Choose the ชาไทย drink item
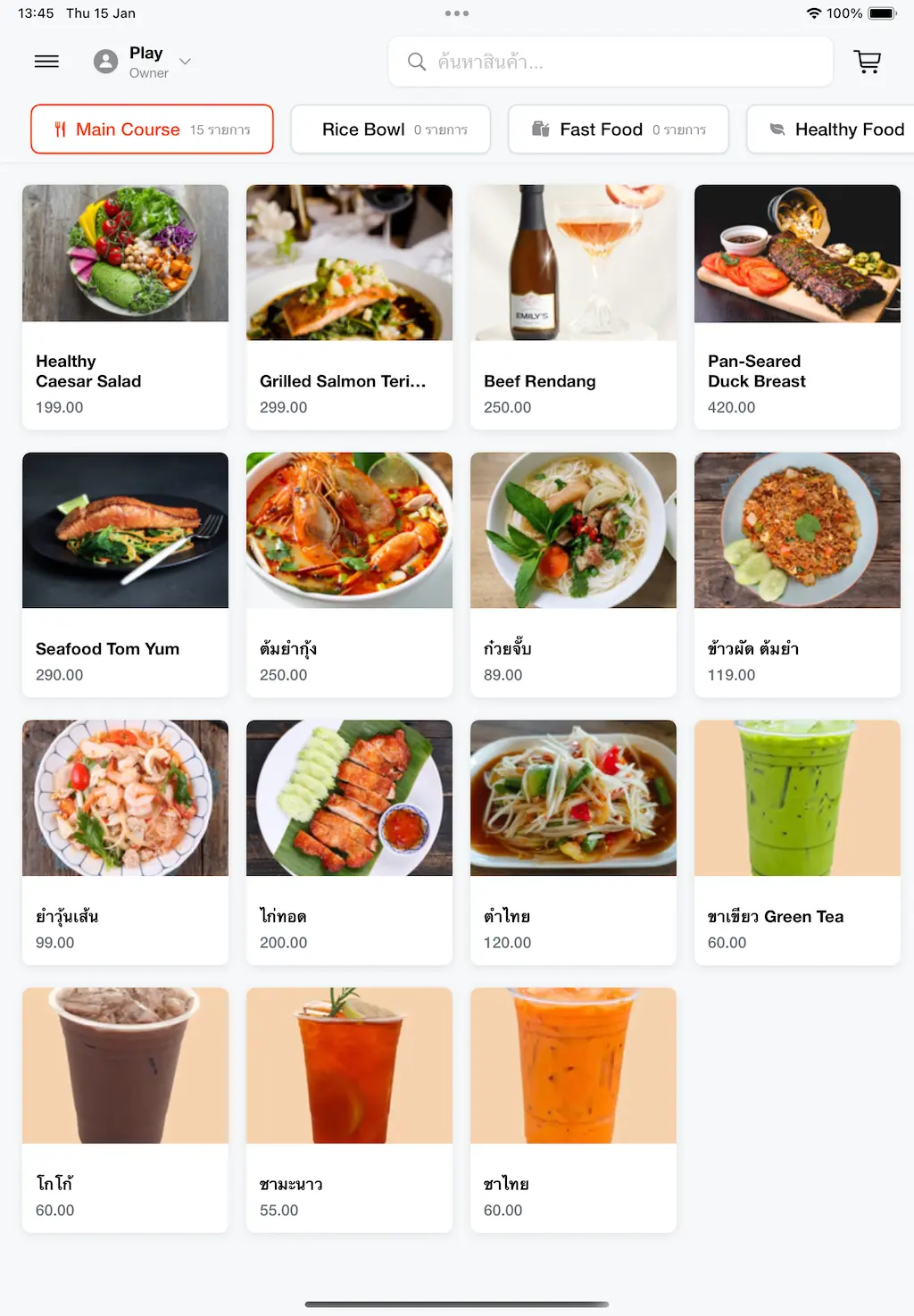This screenshot has width=914, height=1316. (573, 1110)
